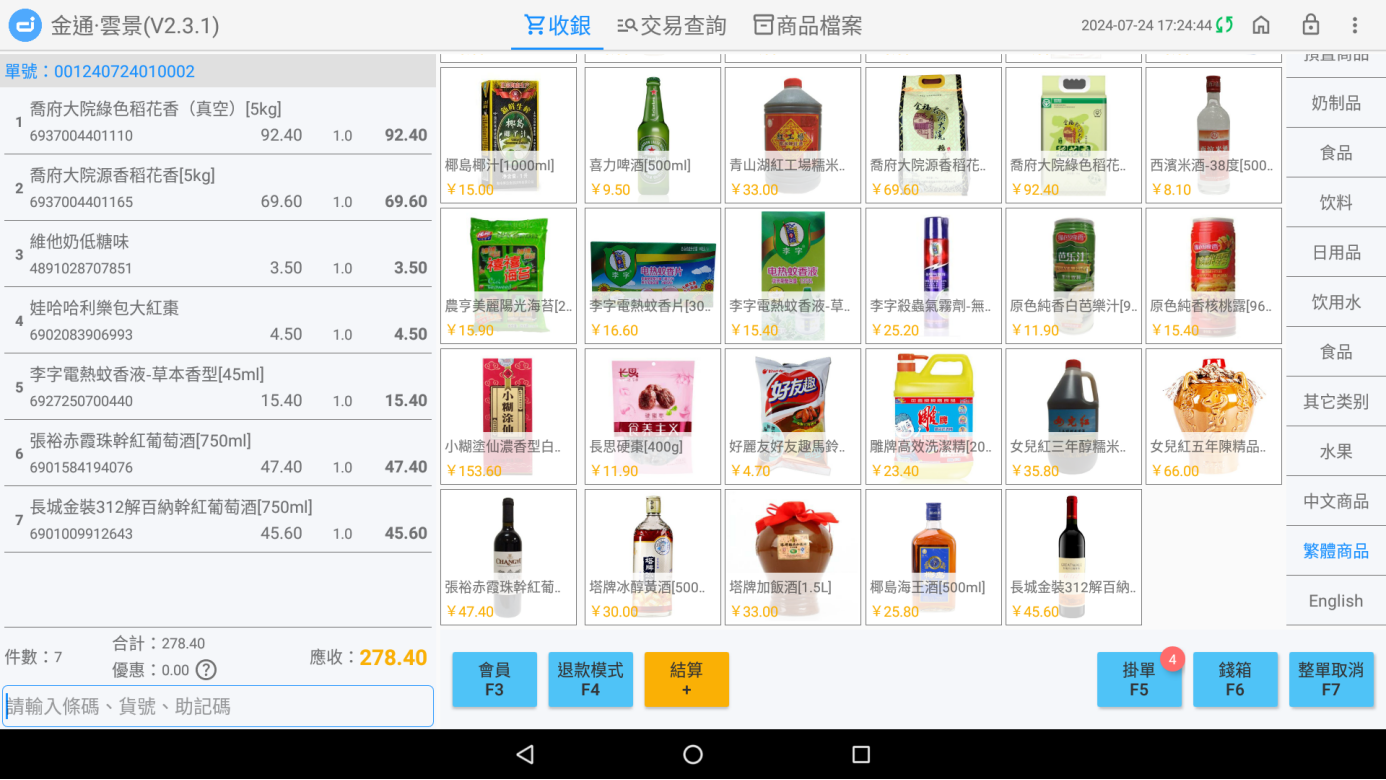Tap the orange 結算 button
Image resolution: width=1386 pixels, height=780 pixels.
[x=686, y=680]
